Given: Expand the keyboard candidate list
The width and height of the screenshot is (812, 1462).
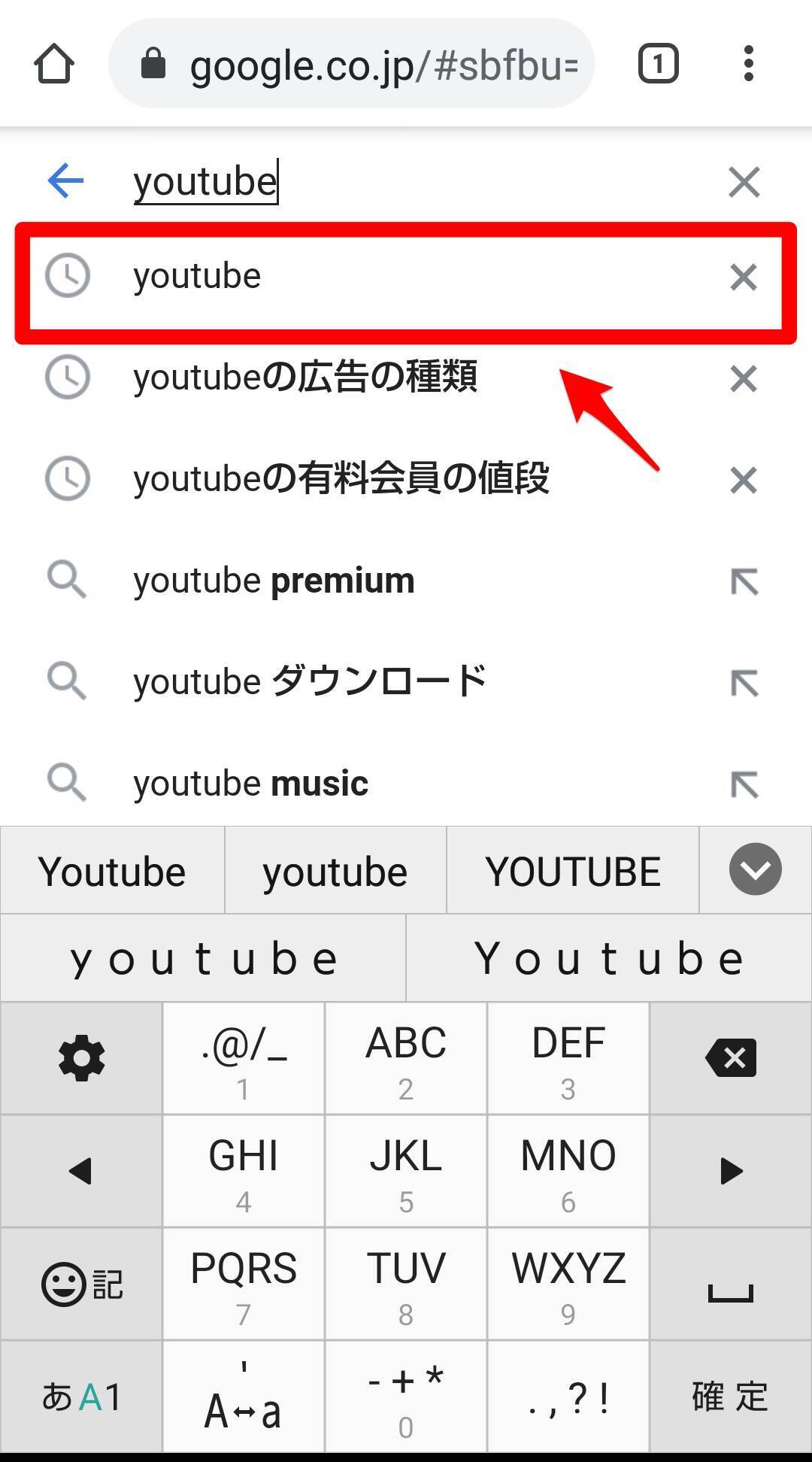Looking at the screenshot, I should (755, 869).
